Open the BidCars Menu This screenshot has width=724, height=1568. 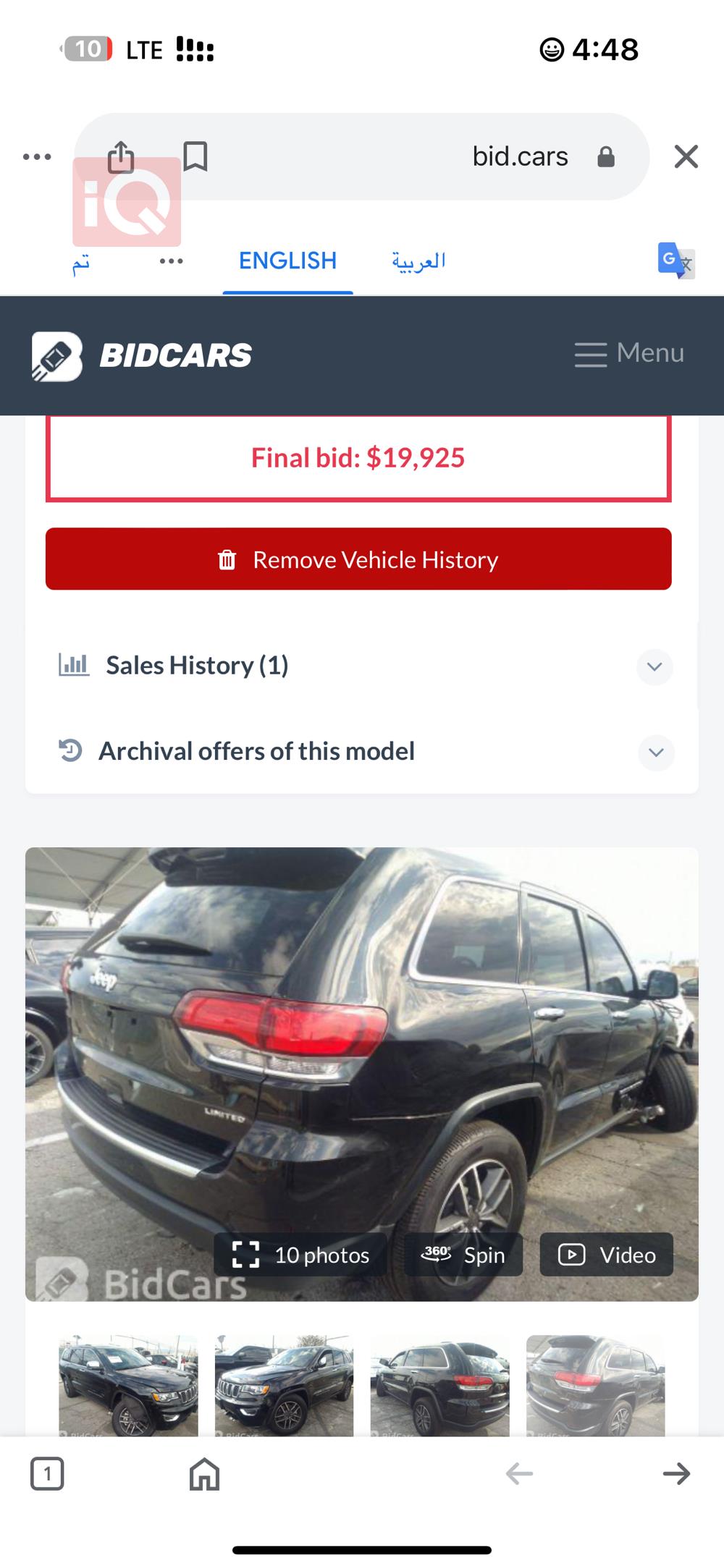pyautogui.click(x=628, y=354)
